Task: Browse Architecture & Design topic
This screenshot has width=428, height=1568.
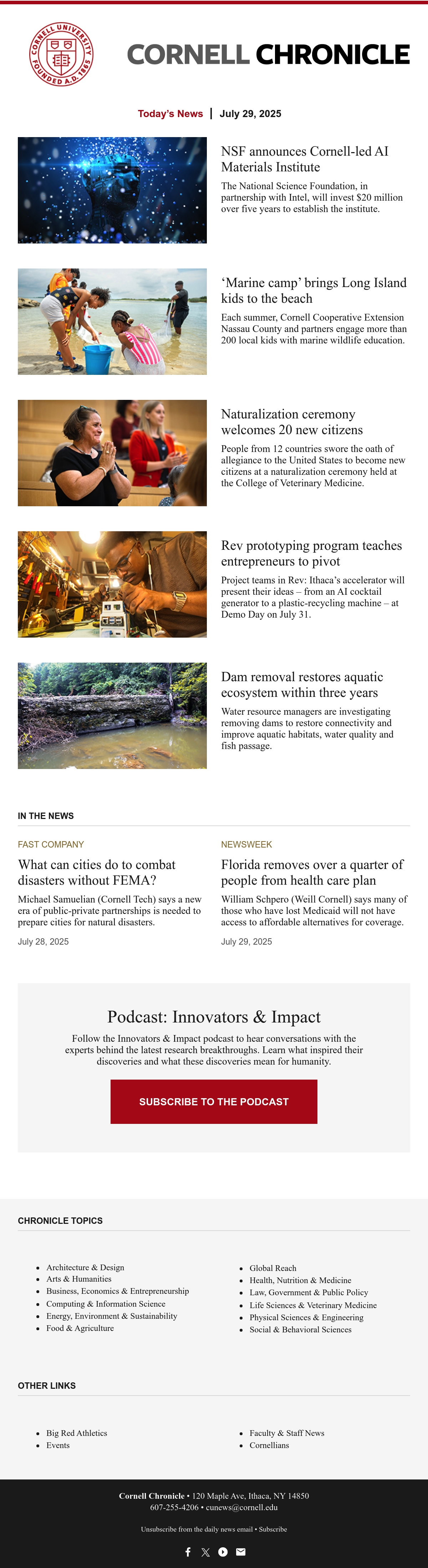Action: 85,1267
